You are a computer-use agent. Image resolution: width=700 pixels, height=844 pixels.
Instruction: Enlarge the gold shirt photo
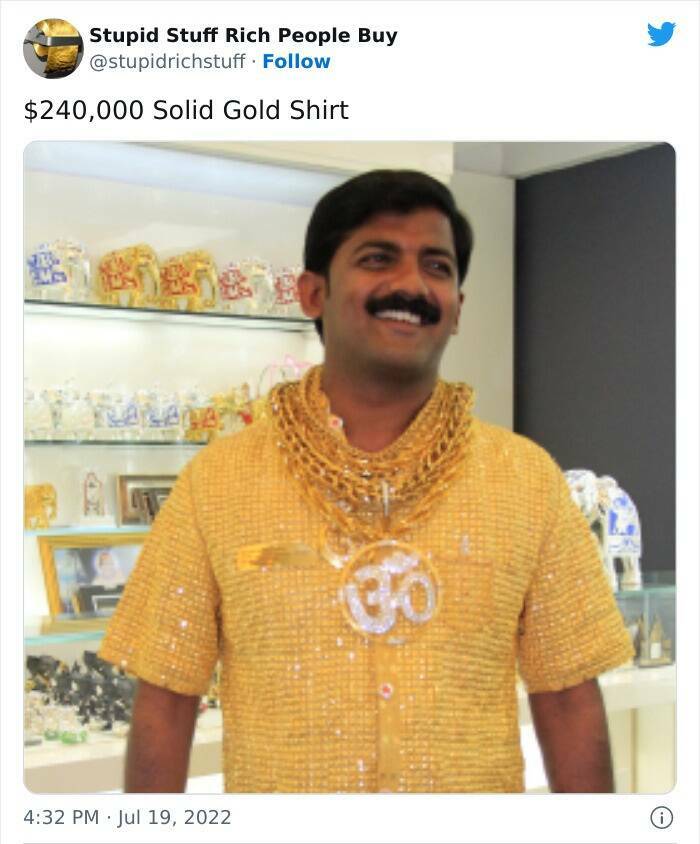(349, 467)
